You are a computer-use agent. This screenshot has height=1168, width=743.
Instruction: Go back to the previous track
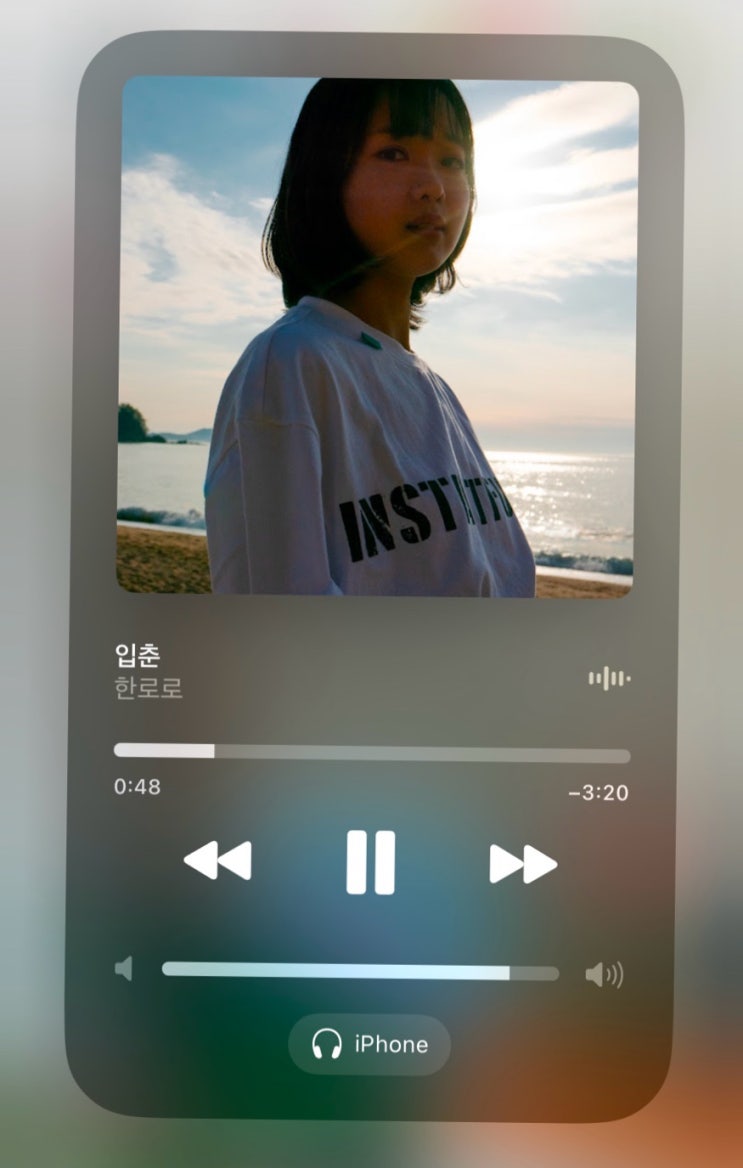(218, 861)
